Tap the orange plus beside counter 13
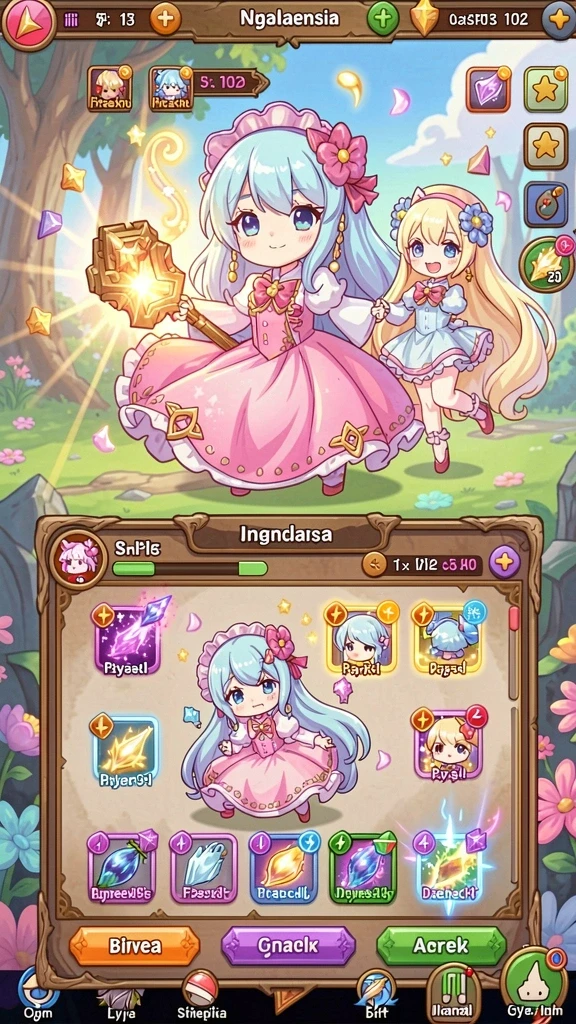 (x=165, y=18)
